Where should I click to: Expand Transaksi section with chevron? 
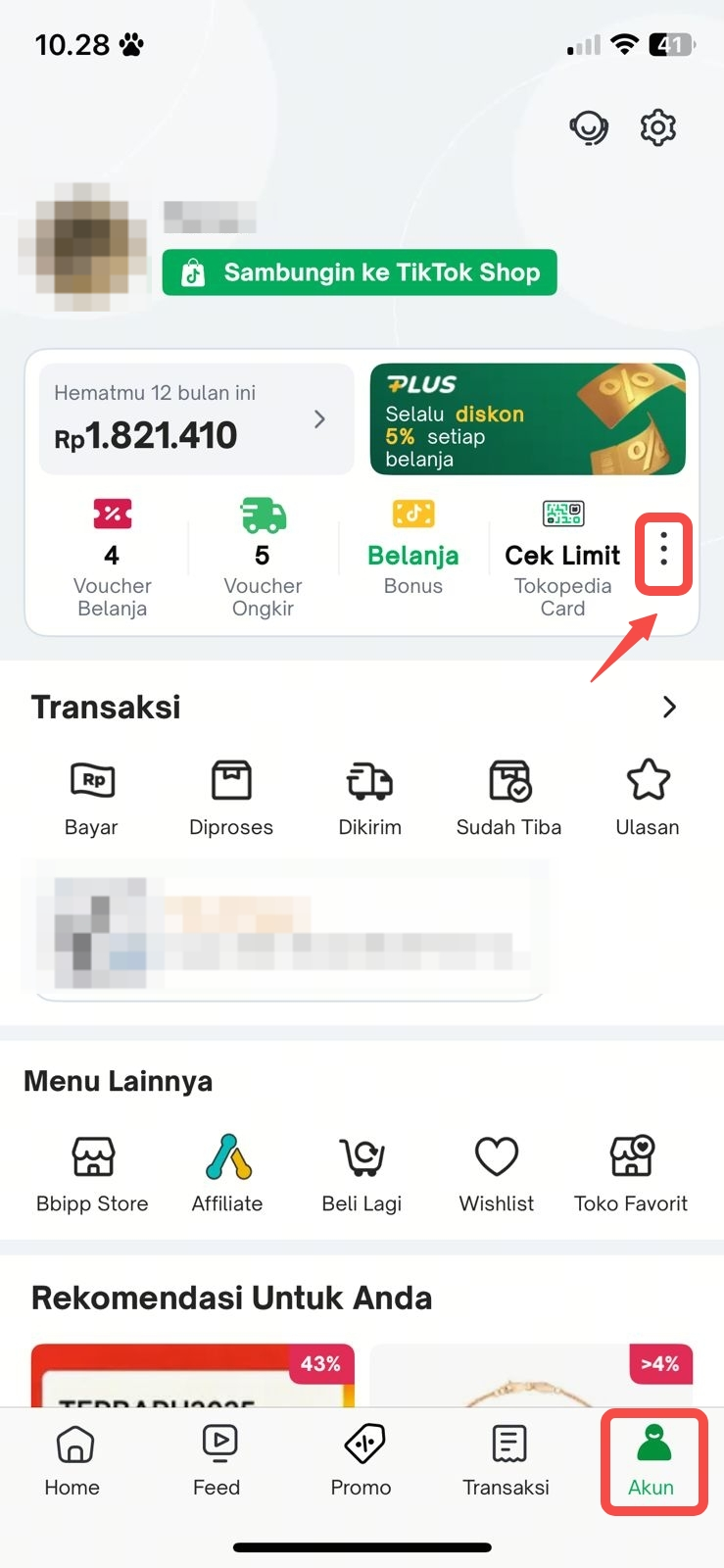(669, 707)
